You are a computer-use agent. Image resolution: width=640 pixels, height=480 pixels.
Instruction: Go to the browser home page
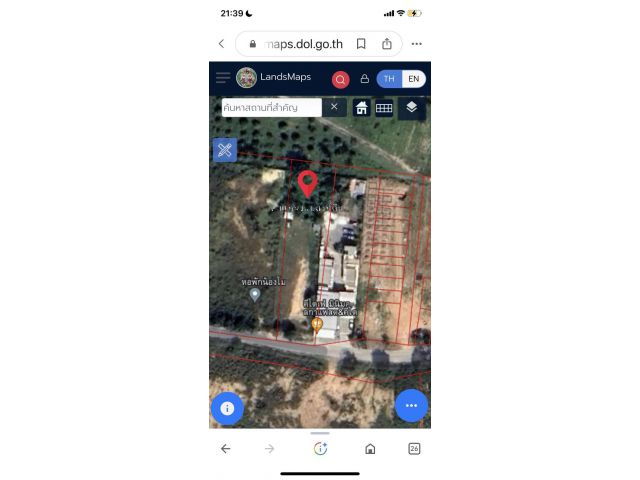tap(370, 449)
